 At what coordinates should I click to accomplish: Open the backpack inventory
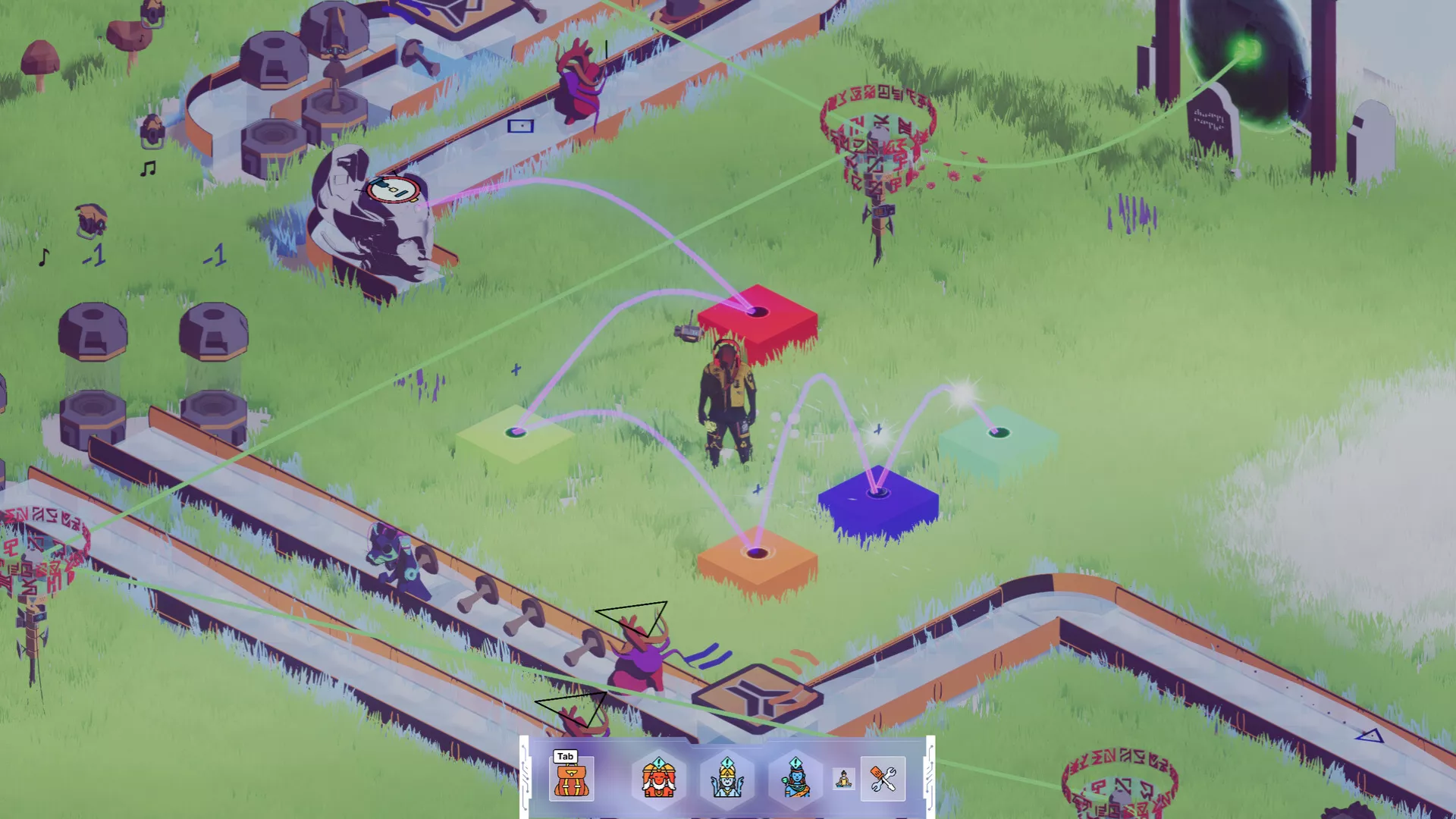571,780
